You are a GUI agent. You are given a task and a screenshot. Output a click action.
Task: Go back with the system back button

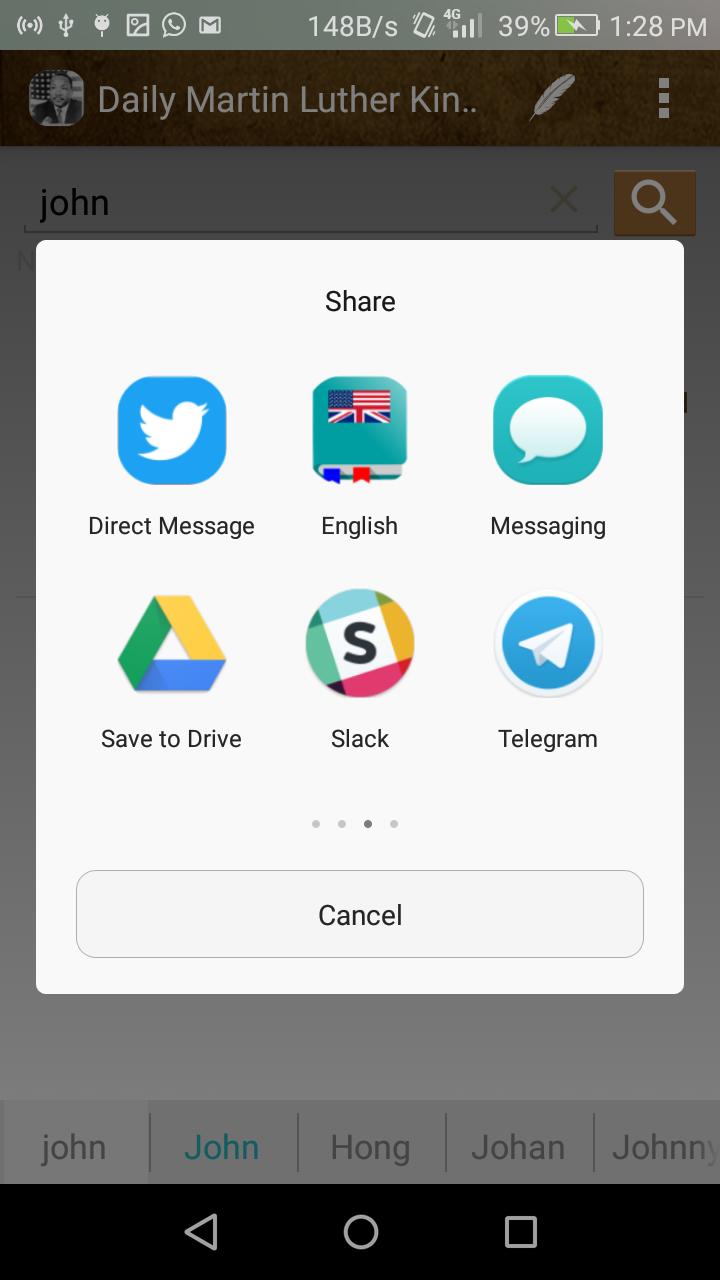pos(201,1232)
